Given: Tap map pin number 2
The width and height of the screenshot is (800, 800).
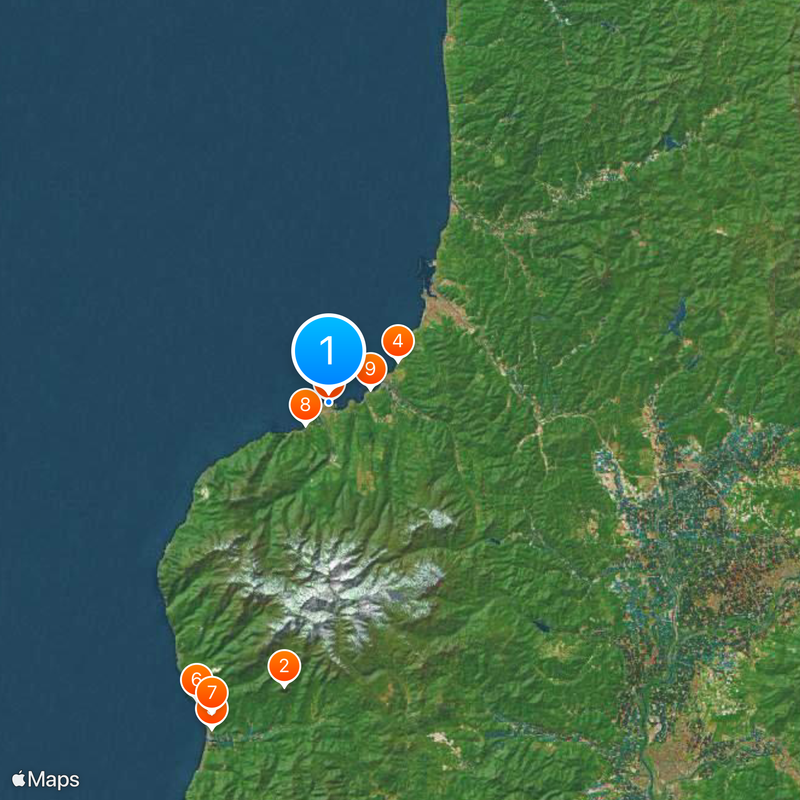Looking at the screenshot, I should 284,666.
